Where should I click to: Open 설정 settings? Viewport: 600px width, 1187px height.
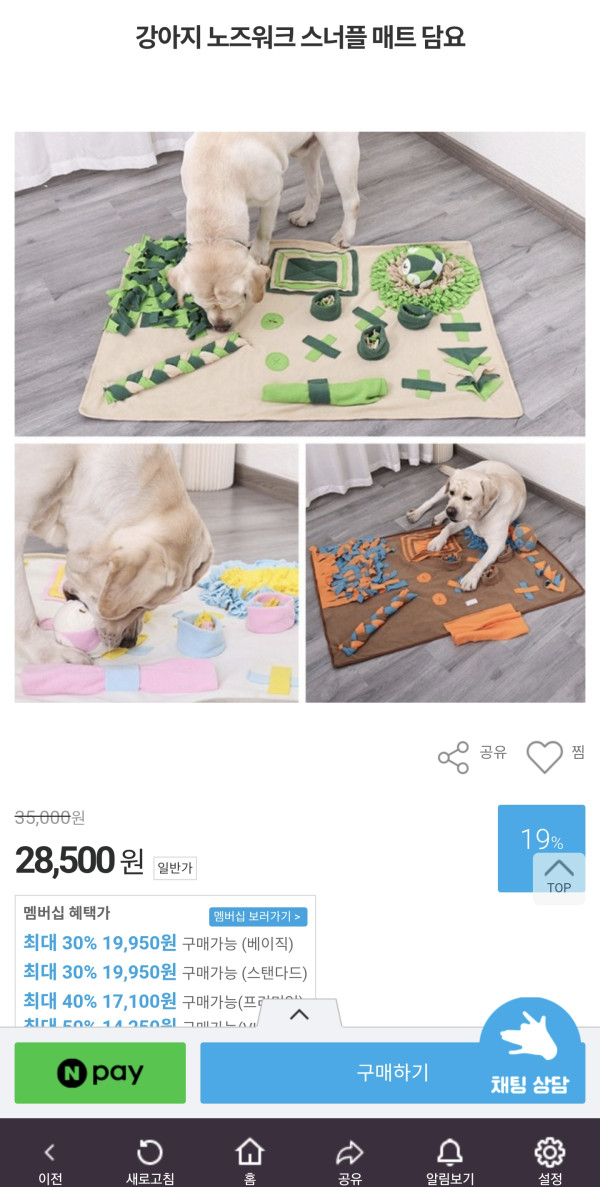point(549,1161)
